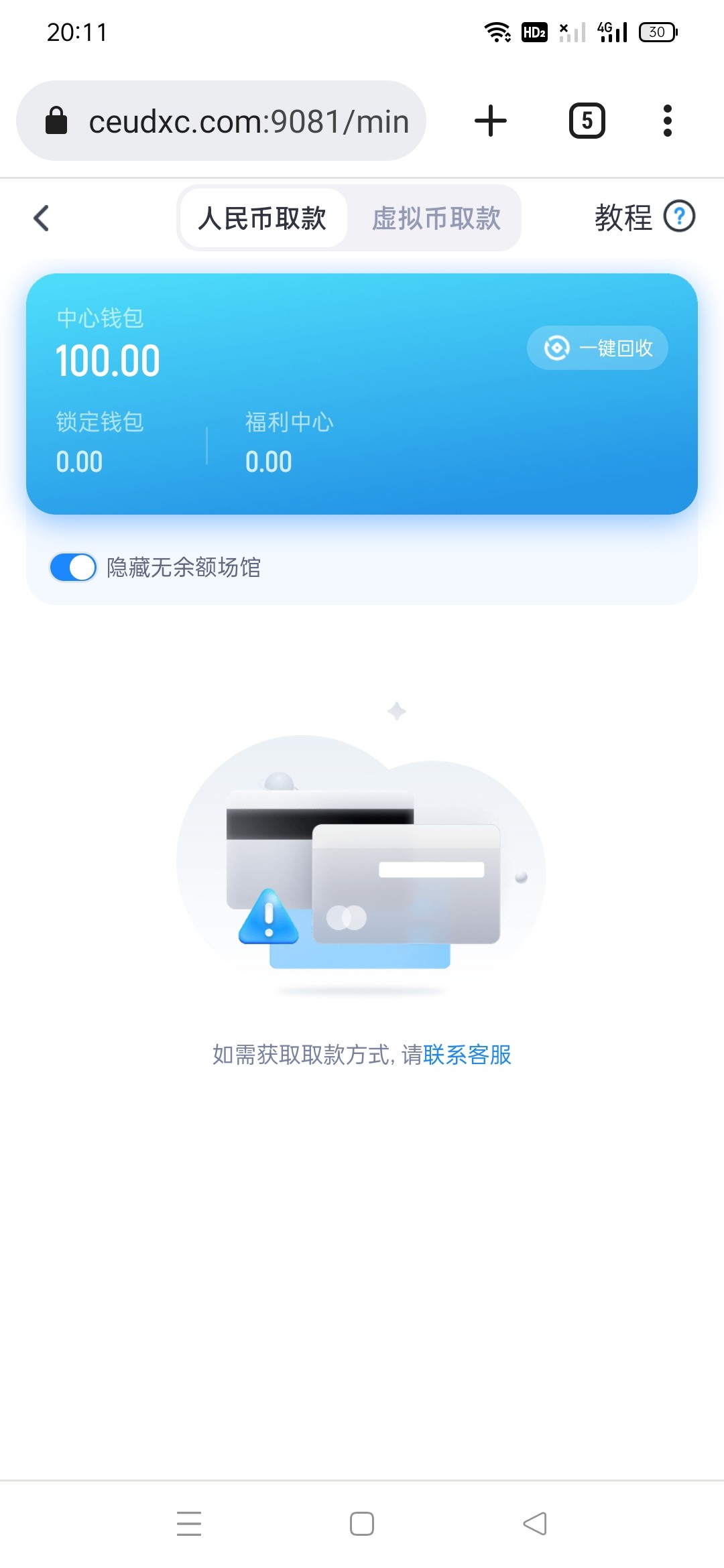Tap the 一键回收 button
This screenshot has height=1568, width=724.
[x=597, y=348]
